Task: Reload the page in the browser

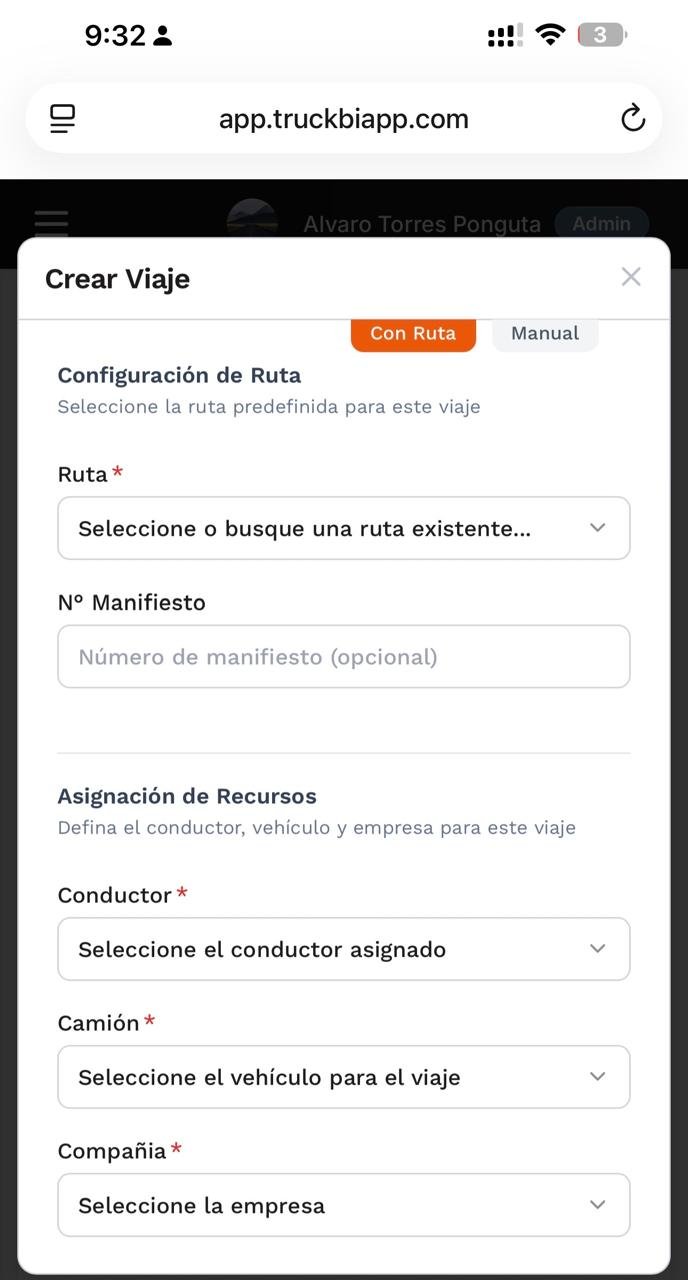Action: pyautogui.click(x=632, y=119)
